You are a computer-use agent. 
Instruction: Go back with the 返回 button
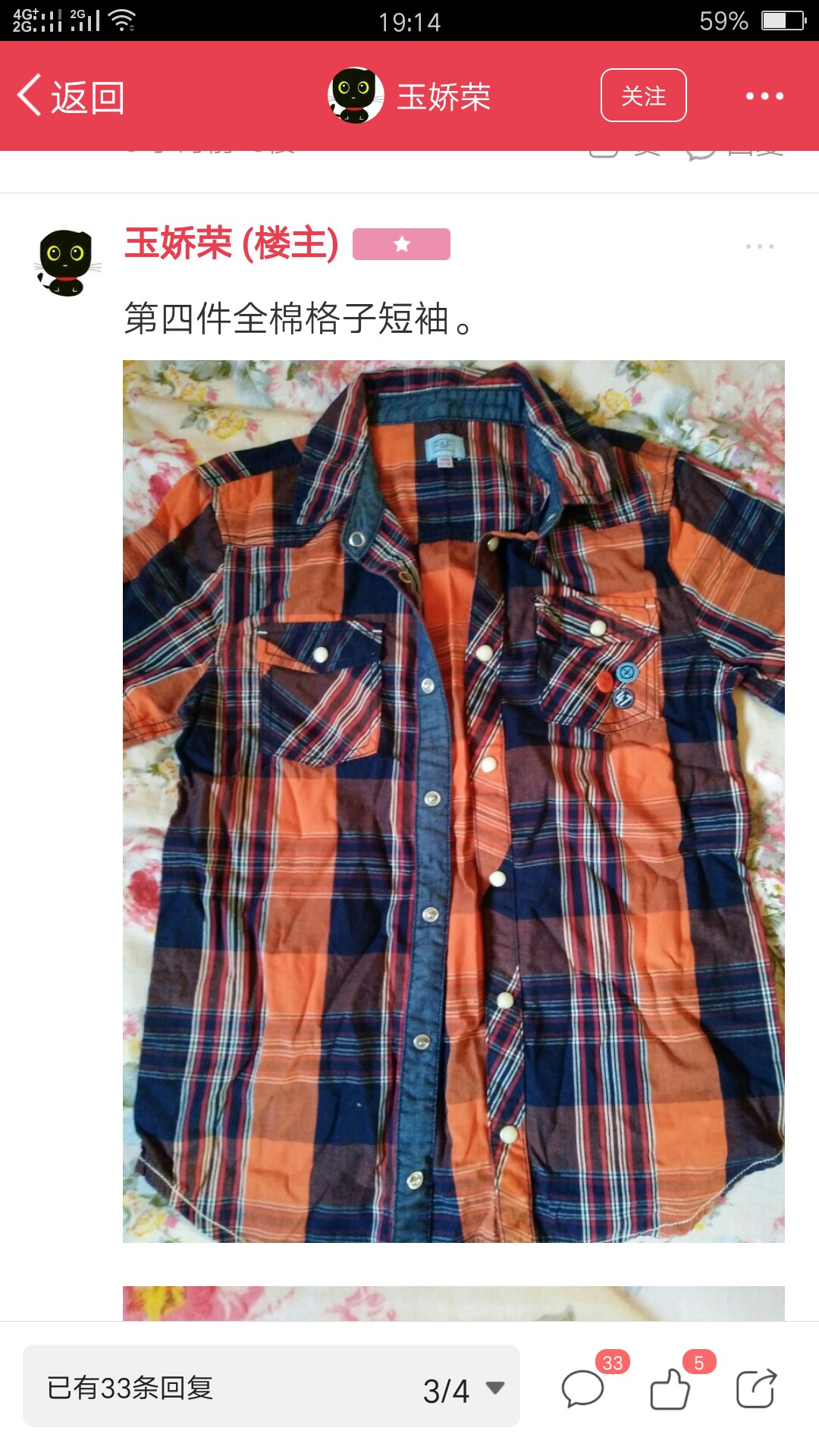click(x=71, y=97)
